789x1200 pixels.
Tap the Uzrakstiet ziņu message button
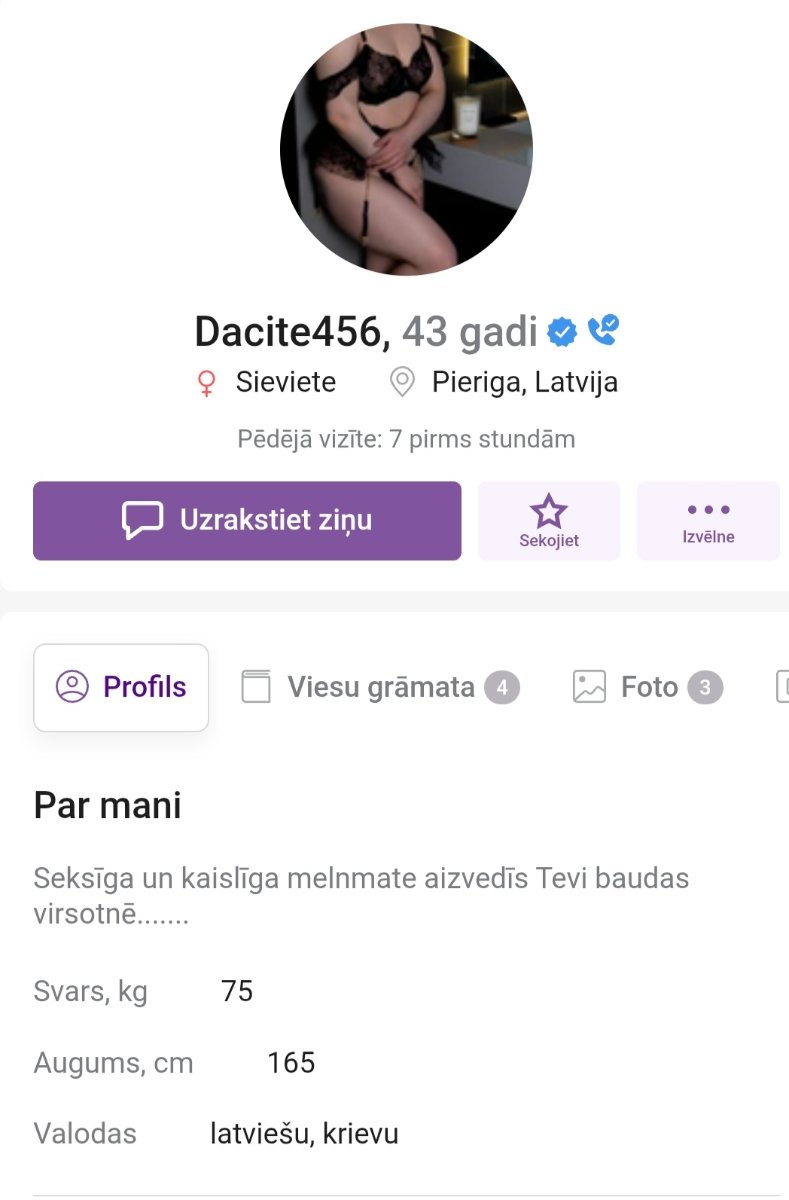[247, 520]
